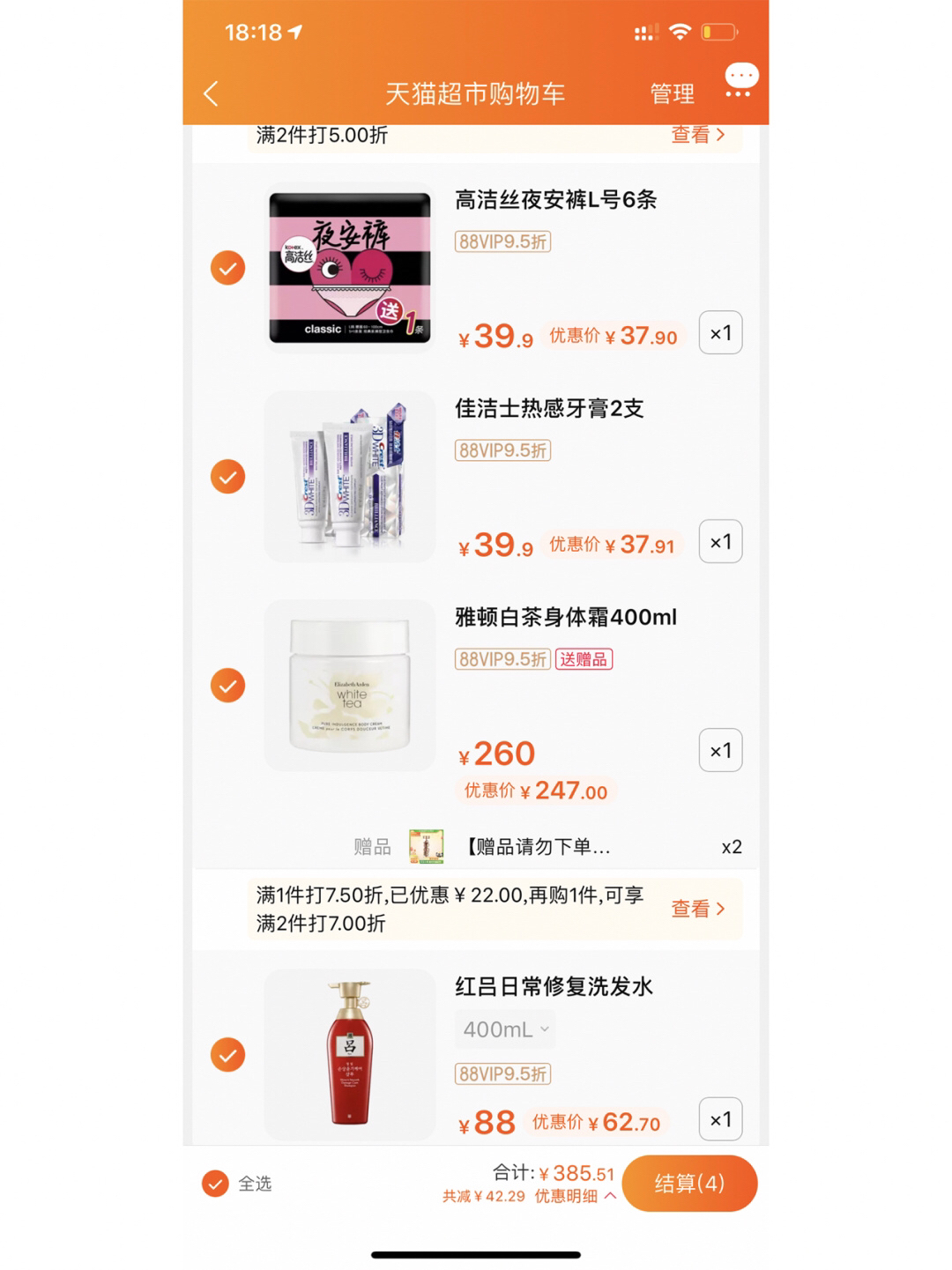Screen dimensions: 952x1270
Task: Open the 佳洁士热感牙膏 product image
Action: click(x=350, y=477)
